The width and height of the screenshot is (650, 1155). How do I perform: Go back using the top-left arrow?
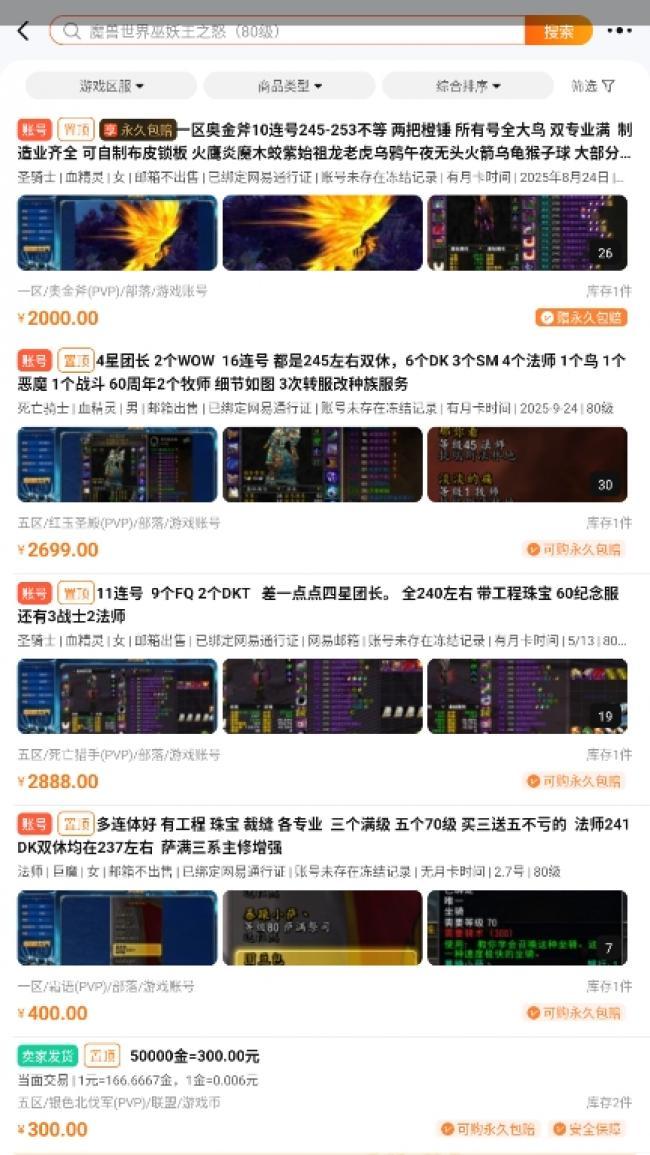click(23, 31)
